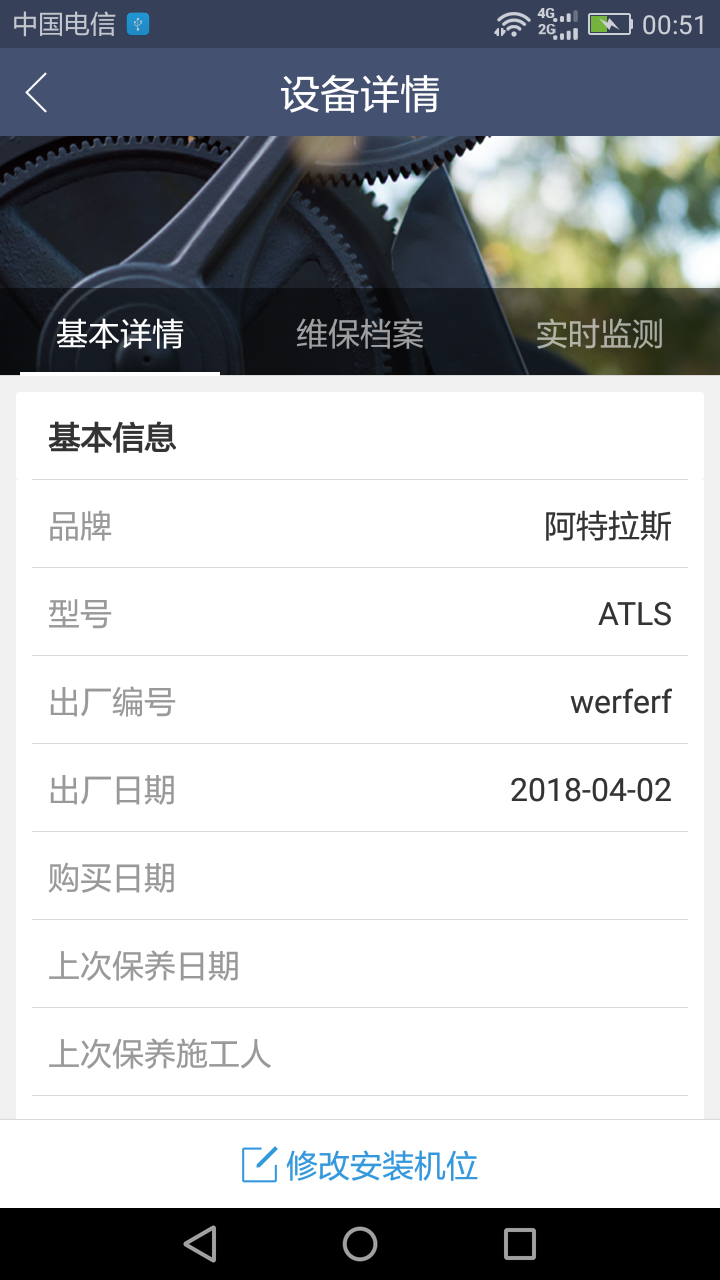Tap the 修改安装机位 button
The height and width of the screenshot is (1280, 720).
click(x=360, y=1165)
